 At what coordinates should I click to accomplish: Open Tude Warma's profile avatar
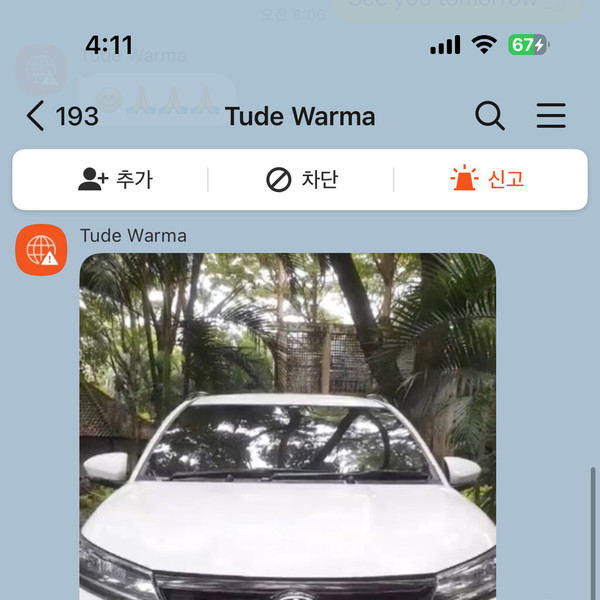[x=41, y=250]
